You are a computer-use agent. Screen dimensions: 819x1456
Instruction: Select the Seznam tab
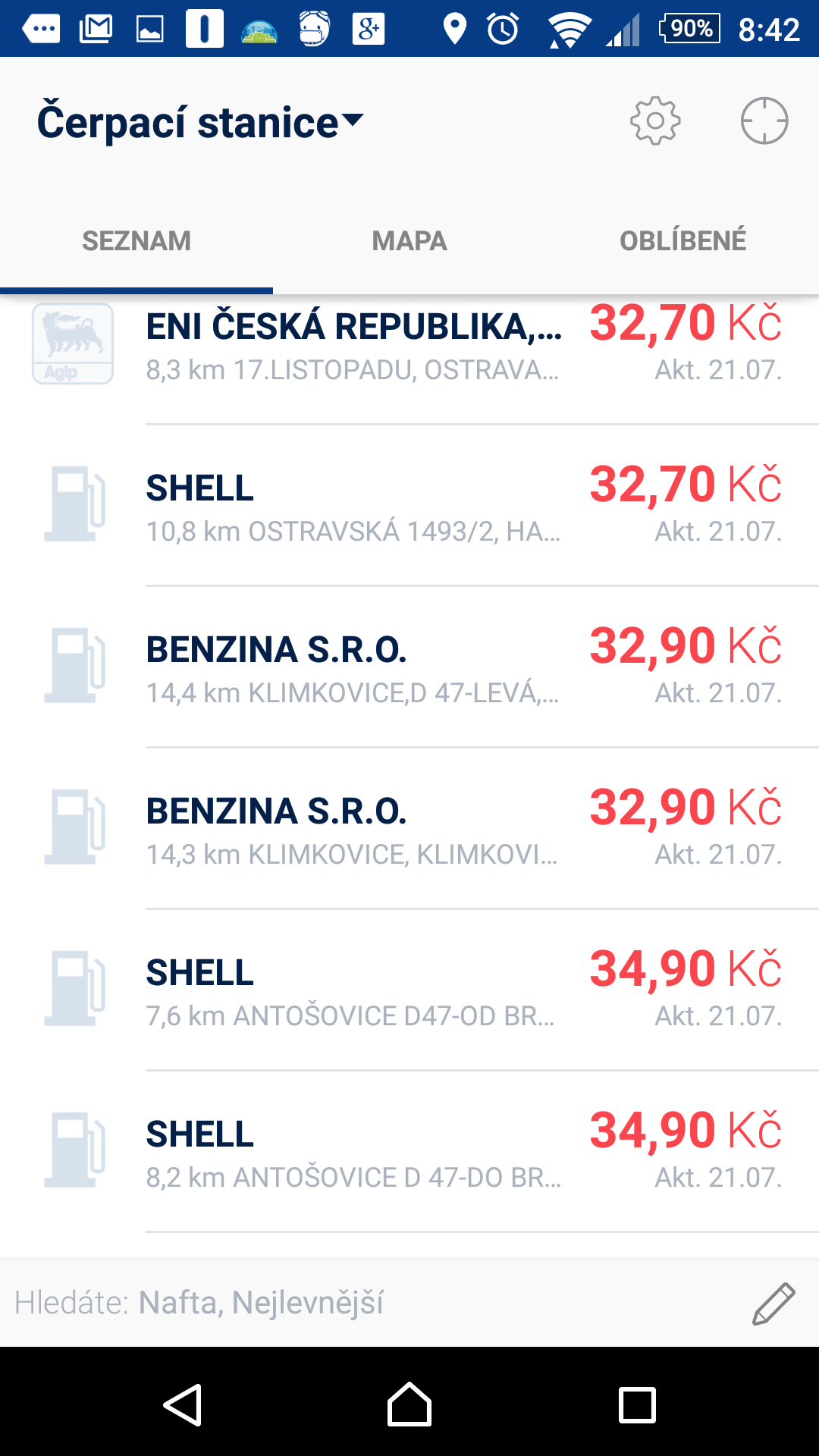[x=136, y=241]
